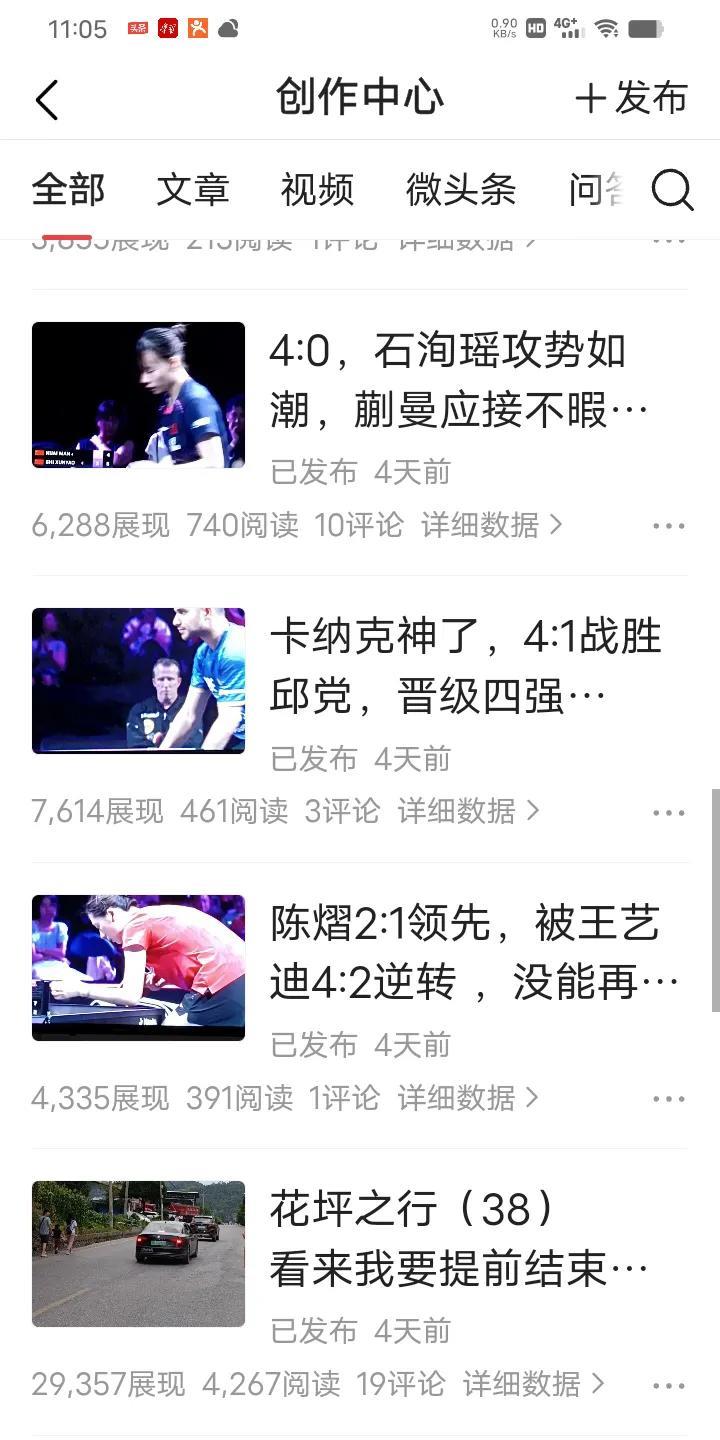Image resolution: width=720 pixels, height=1440 pixels.
Task: Tap the 发布 button to publish
Action: [x=632, y=98]
